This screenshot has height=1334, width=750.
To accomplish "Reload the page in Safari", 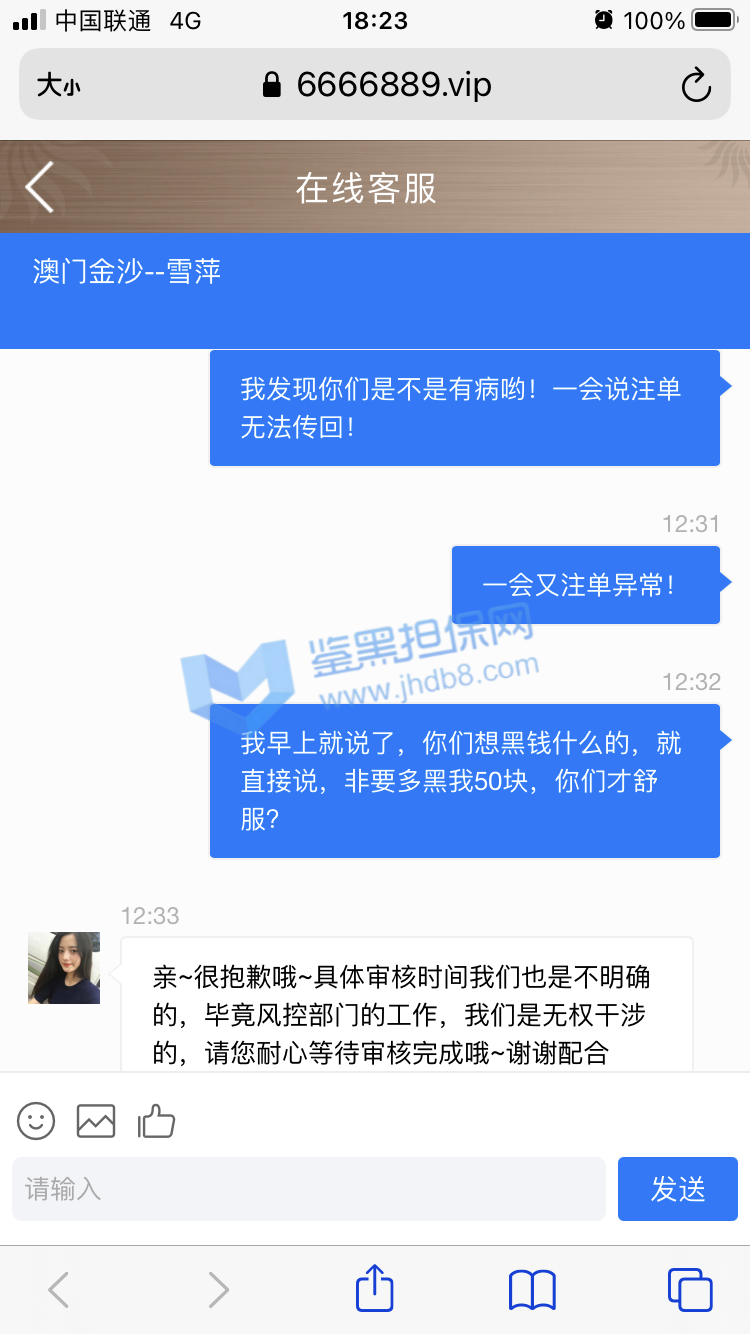I will pyautogui.click(x=695, y=86).
